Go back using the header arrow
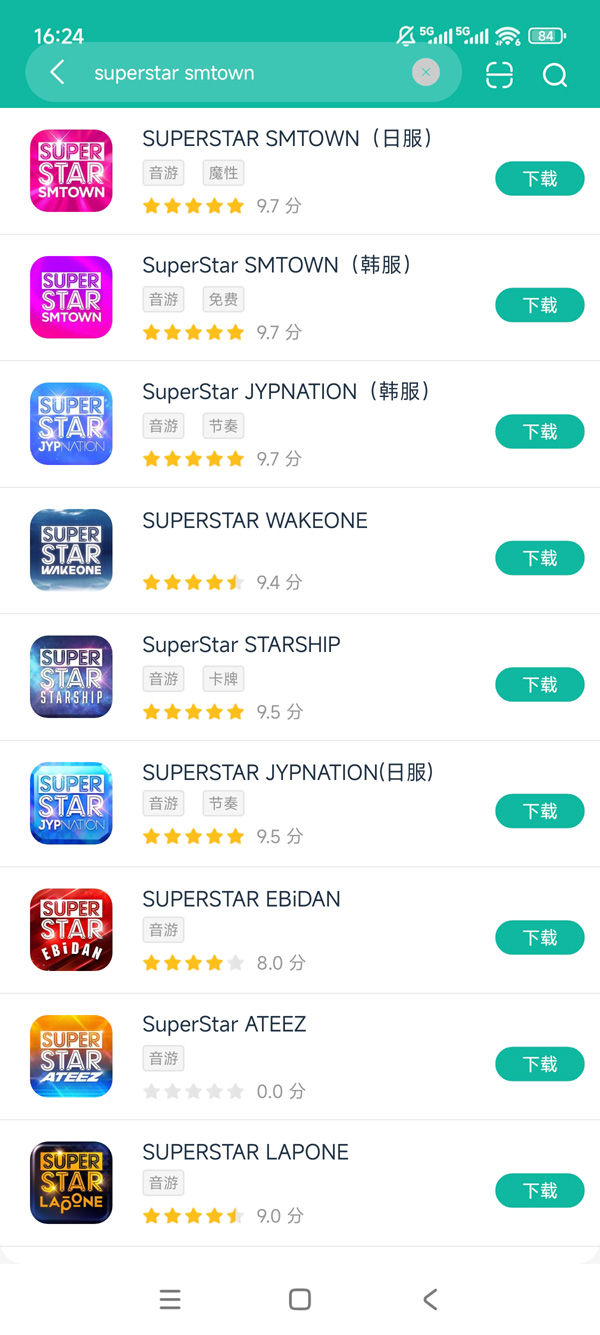The image size is (600, 1335). coord(57,72)
